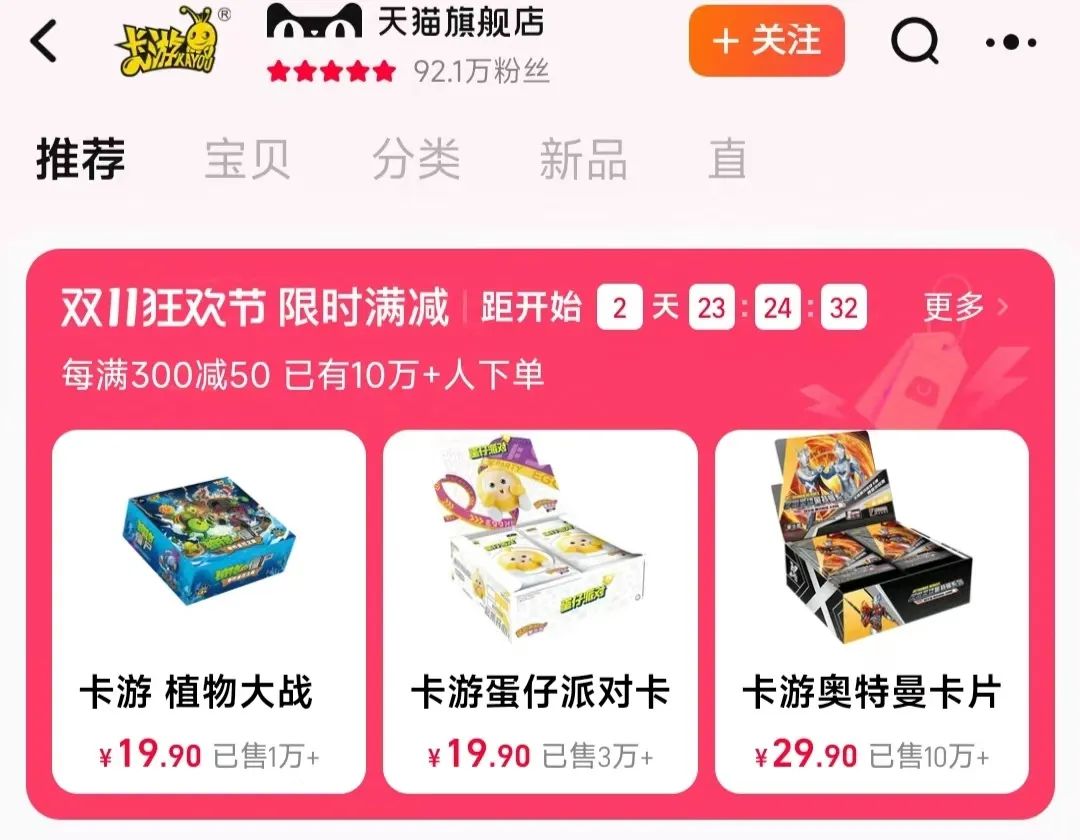Open the 卡游 植物大战 product card
The height and width of the screenshot is (840, 1080).
[208, 610]
